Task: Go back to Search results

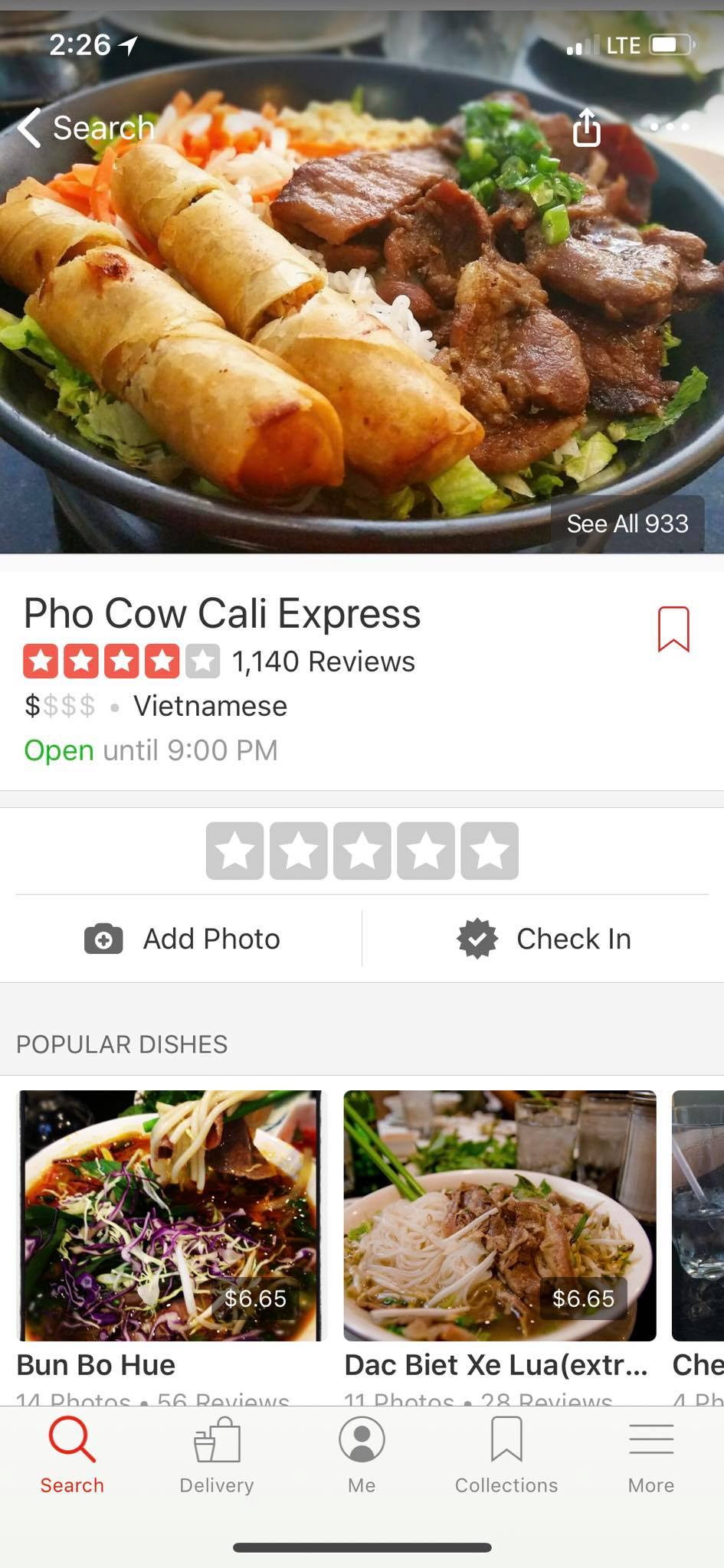Action: click(84, 127)
